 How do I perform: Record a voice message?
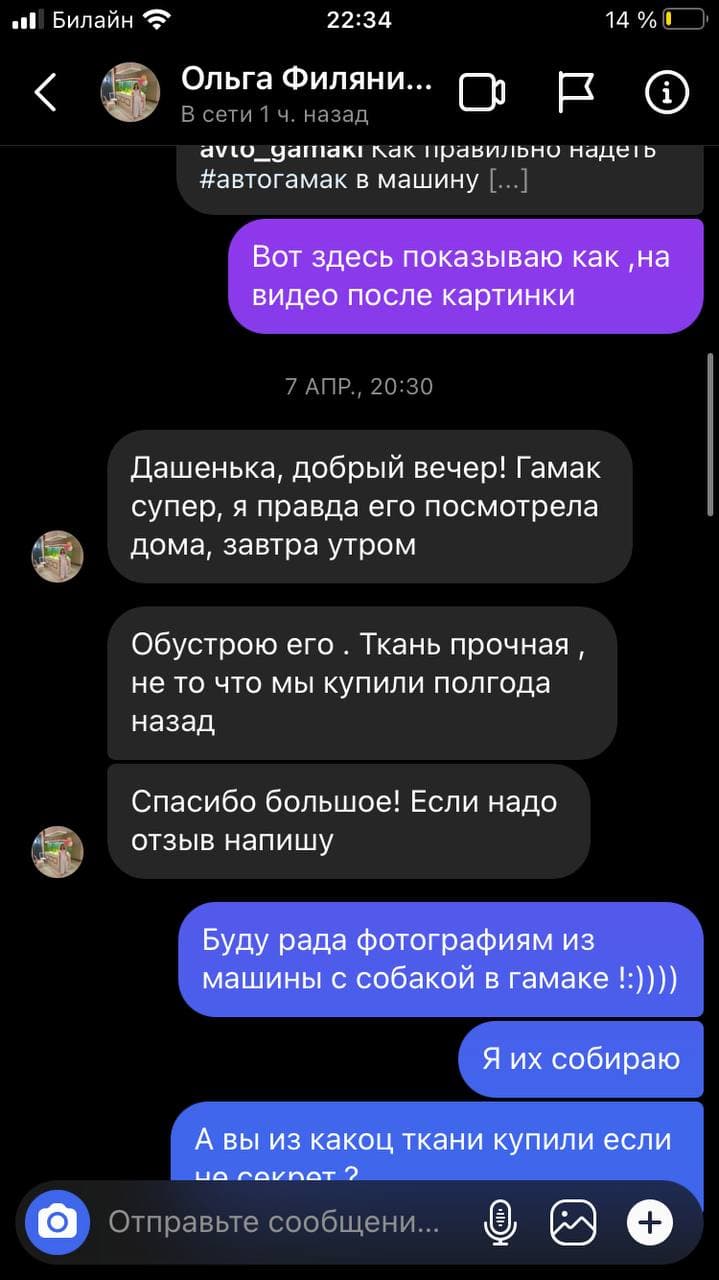pyautogui.click(x=499, y=1221)
